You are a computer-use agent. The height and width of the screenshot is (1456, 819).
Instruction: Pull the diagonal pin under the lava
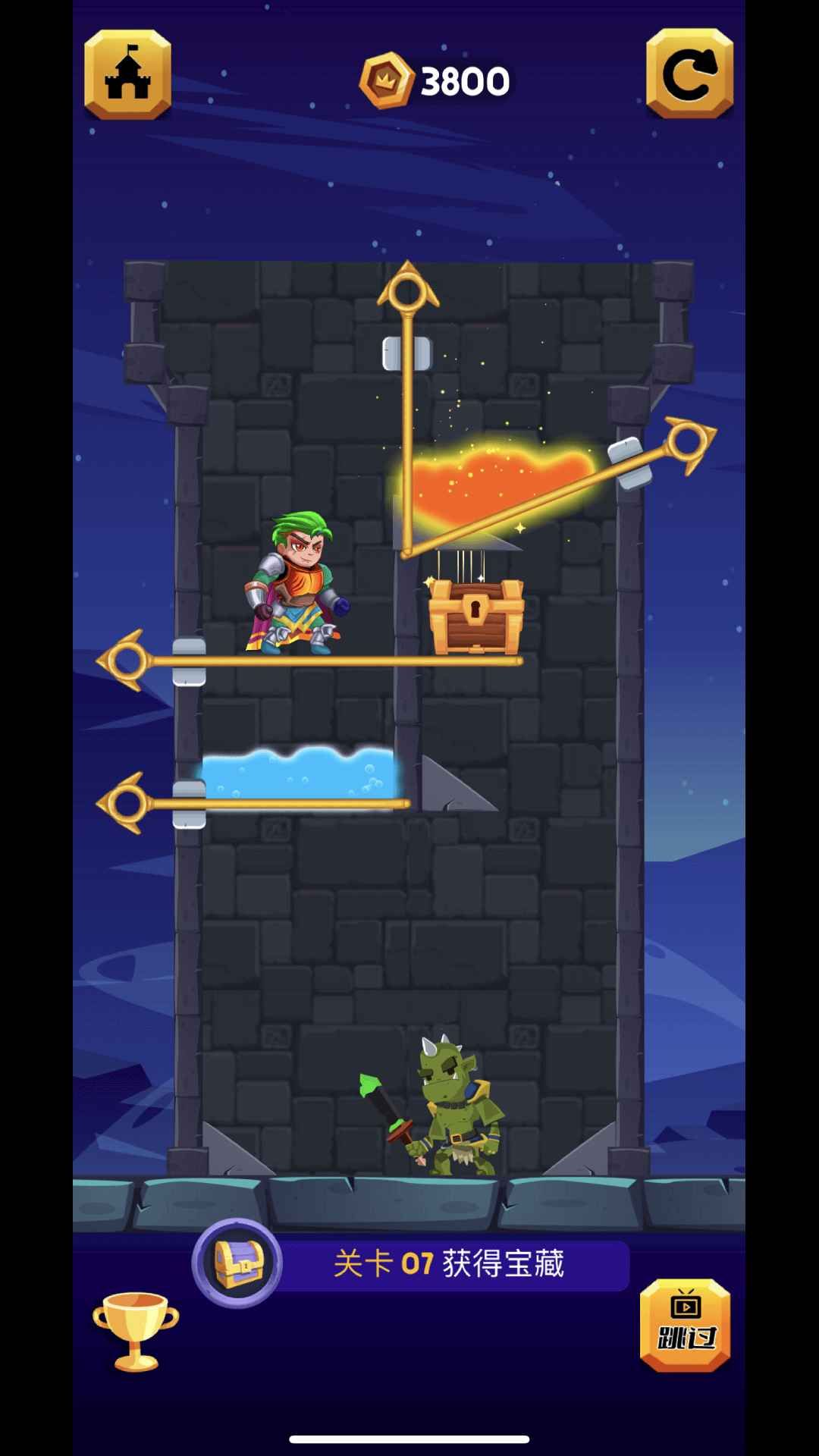pyautogui.click(x=689, y=442)
